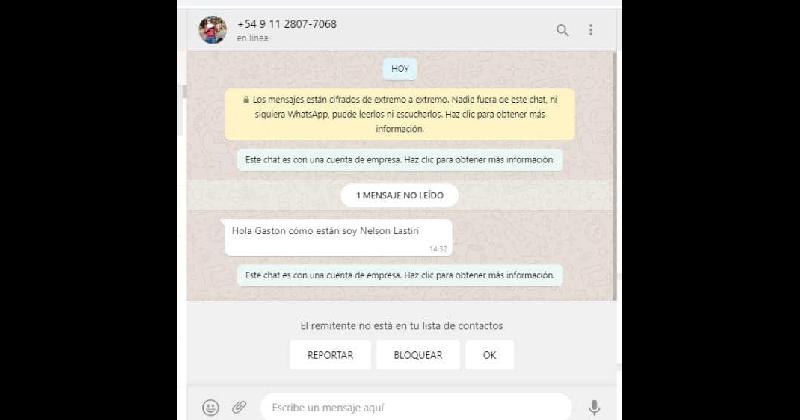Open encryption info notice

[x=400, y=114]
